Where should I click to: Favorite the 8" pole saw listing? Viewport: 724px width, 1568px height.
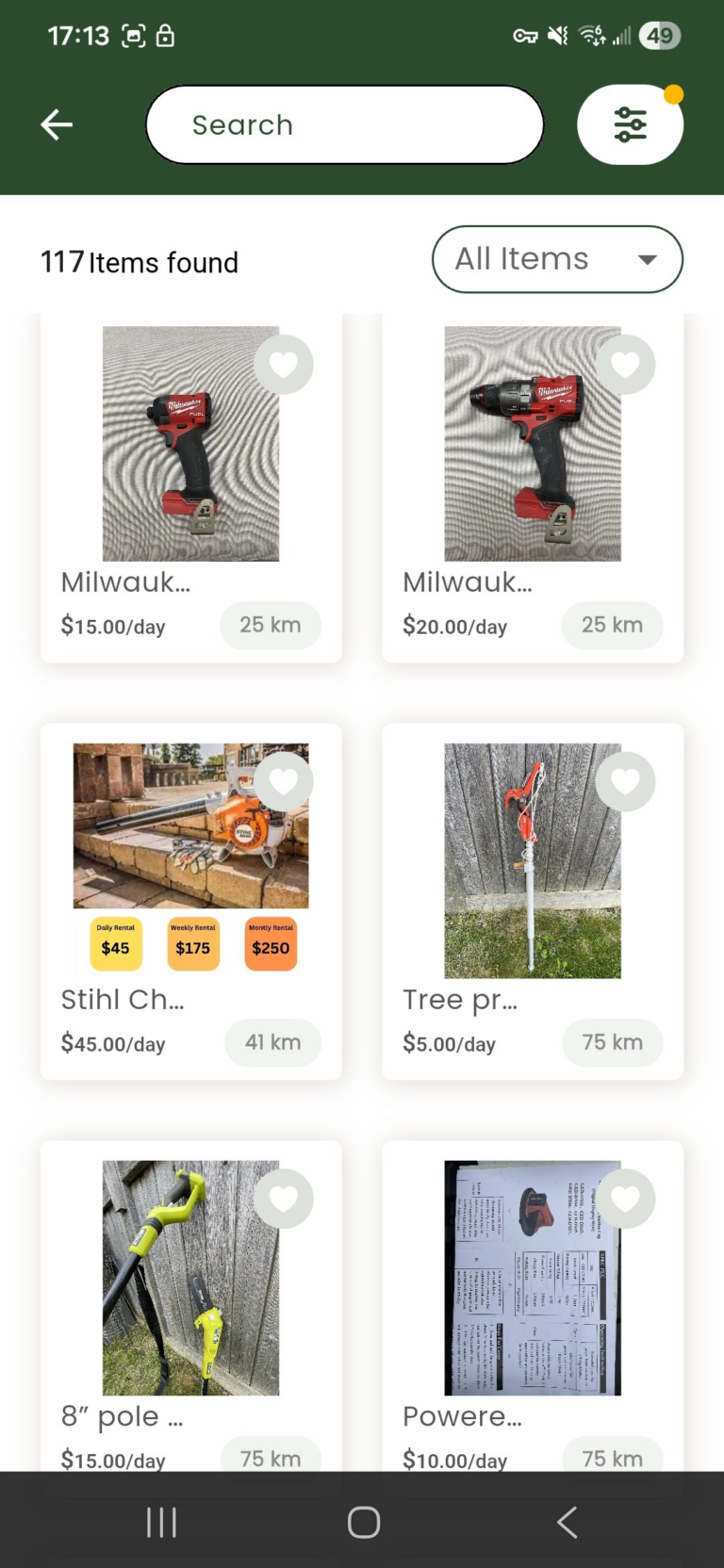[285, 1198]
